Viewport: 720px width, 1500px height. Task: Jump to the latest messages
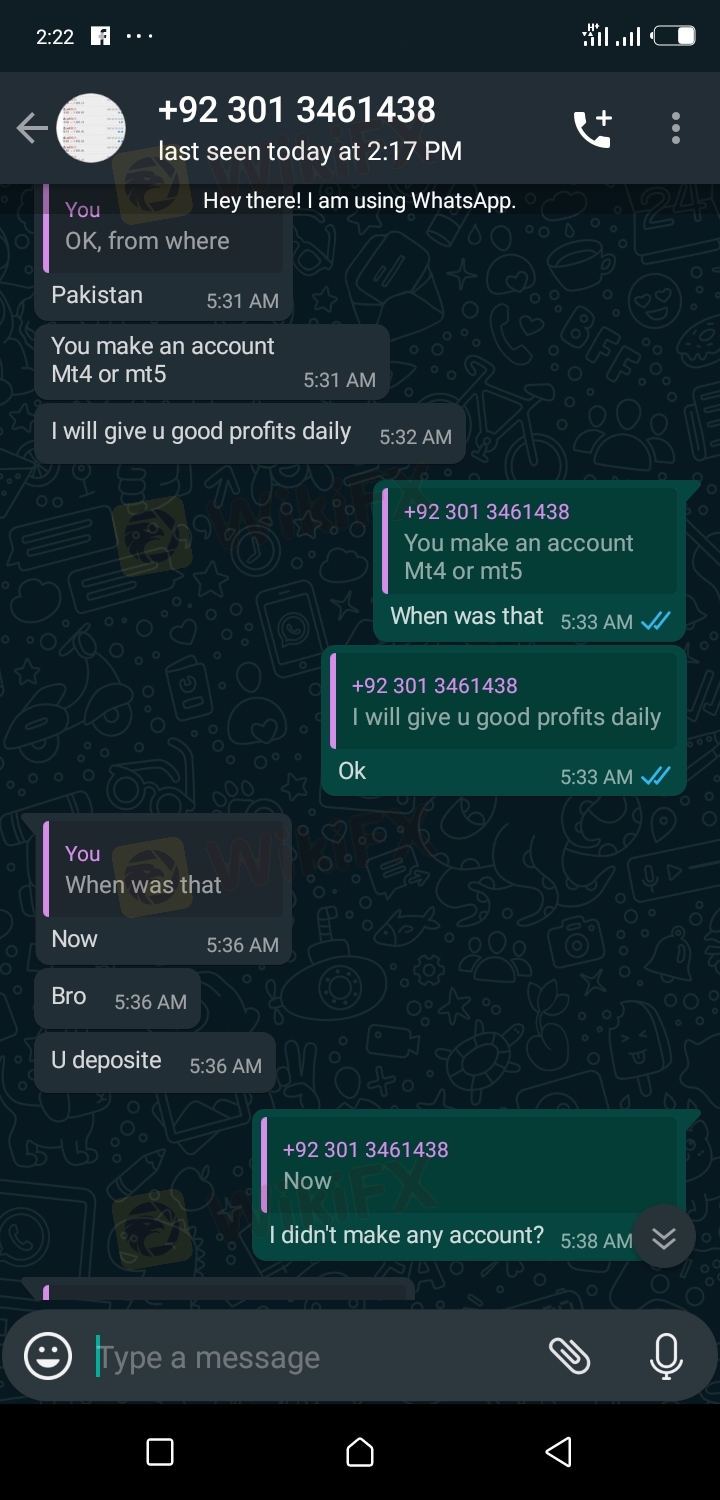tap(664, 1237)
